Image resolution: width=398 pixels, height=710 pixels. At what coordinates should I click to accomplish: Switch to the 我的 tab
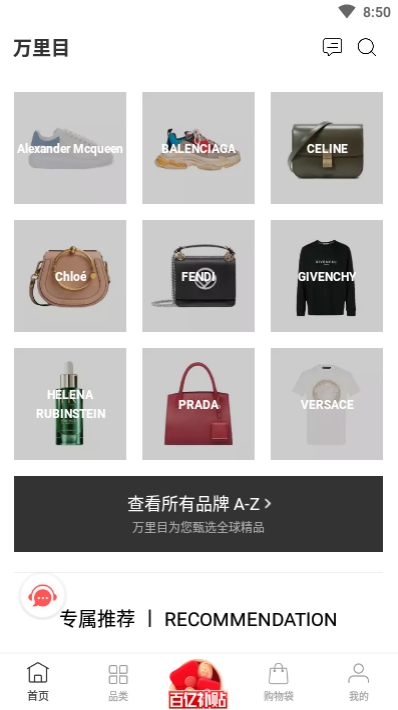pos(359,681)
